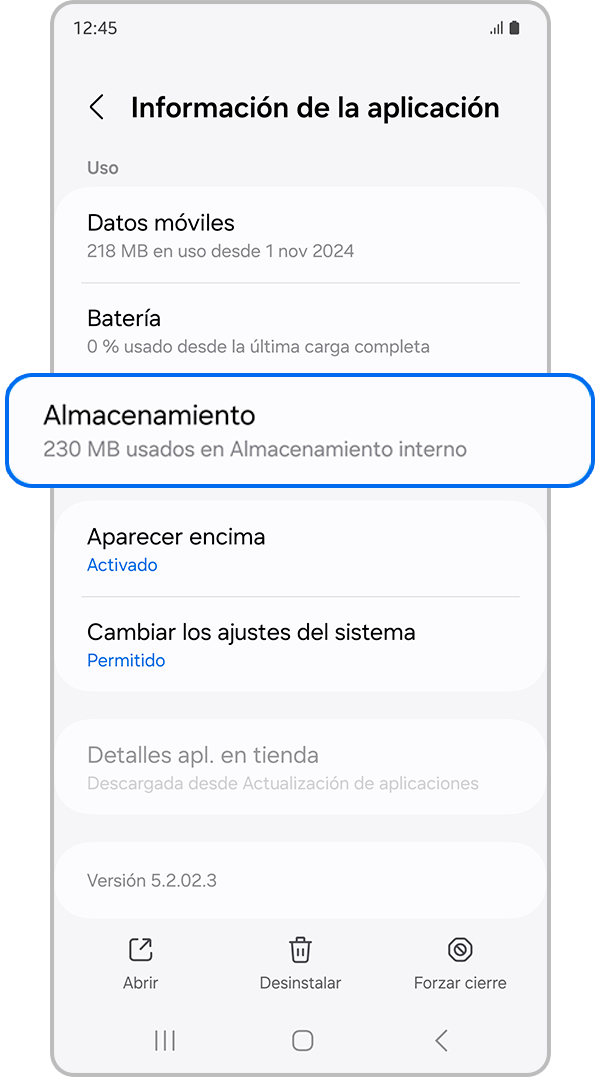This screenshot has width=600, height=1077.
Task: Tap Abrir to launch the app
Action: click(x=141, y=963)
